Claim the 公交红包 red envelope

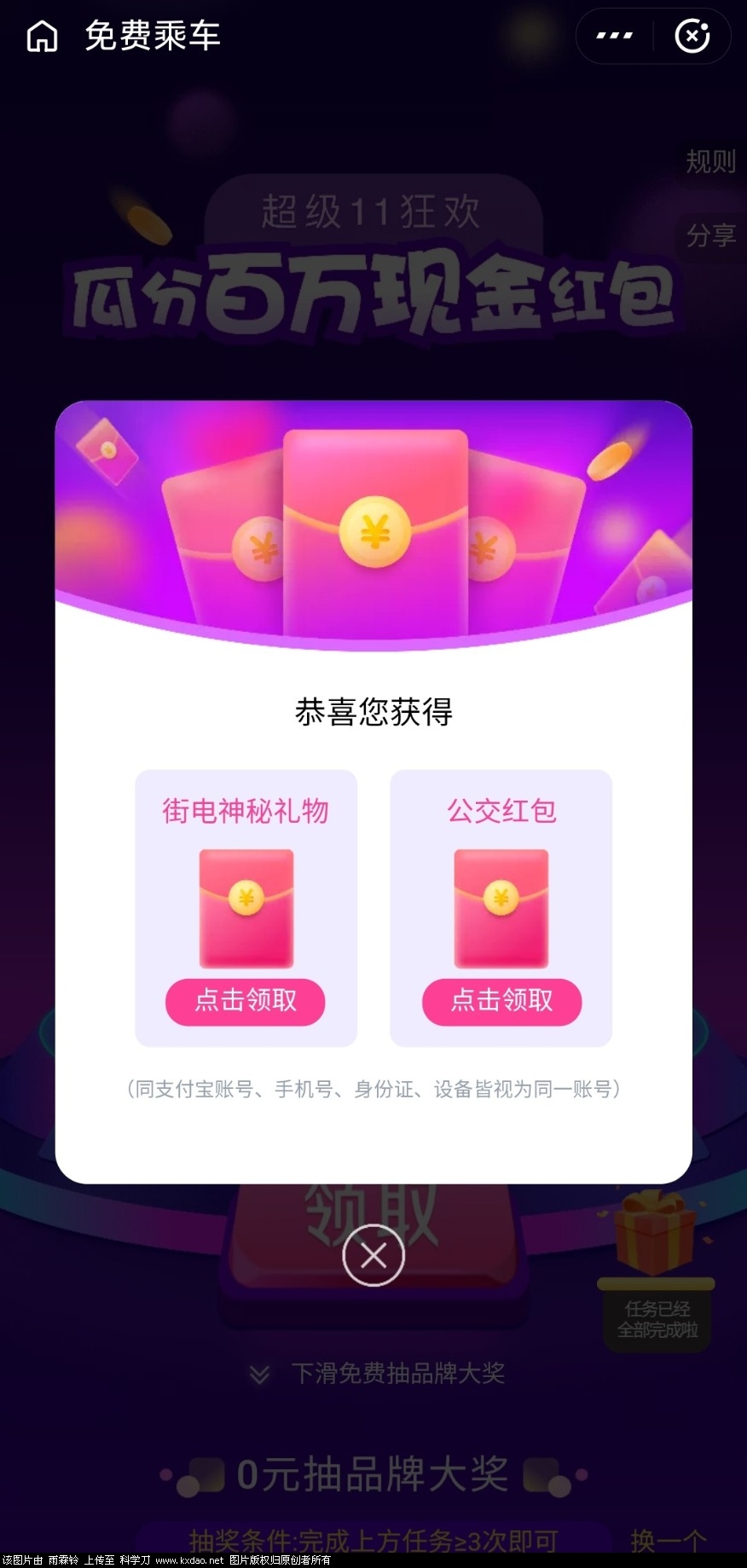click(x=501, y=1001)
